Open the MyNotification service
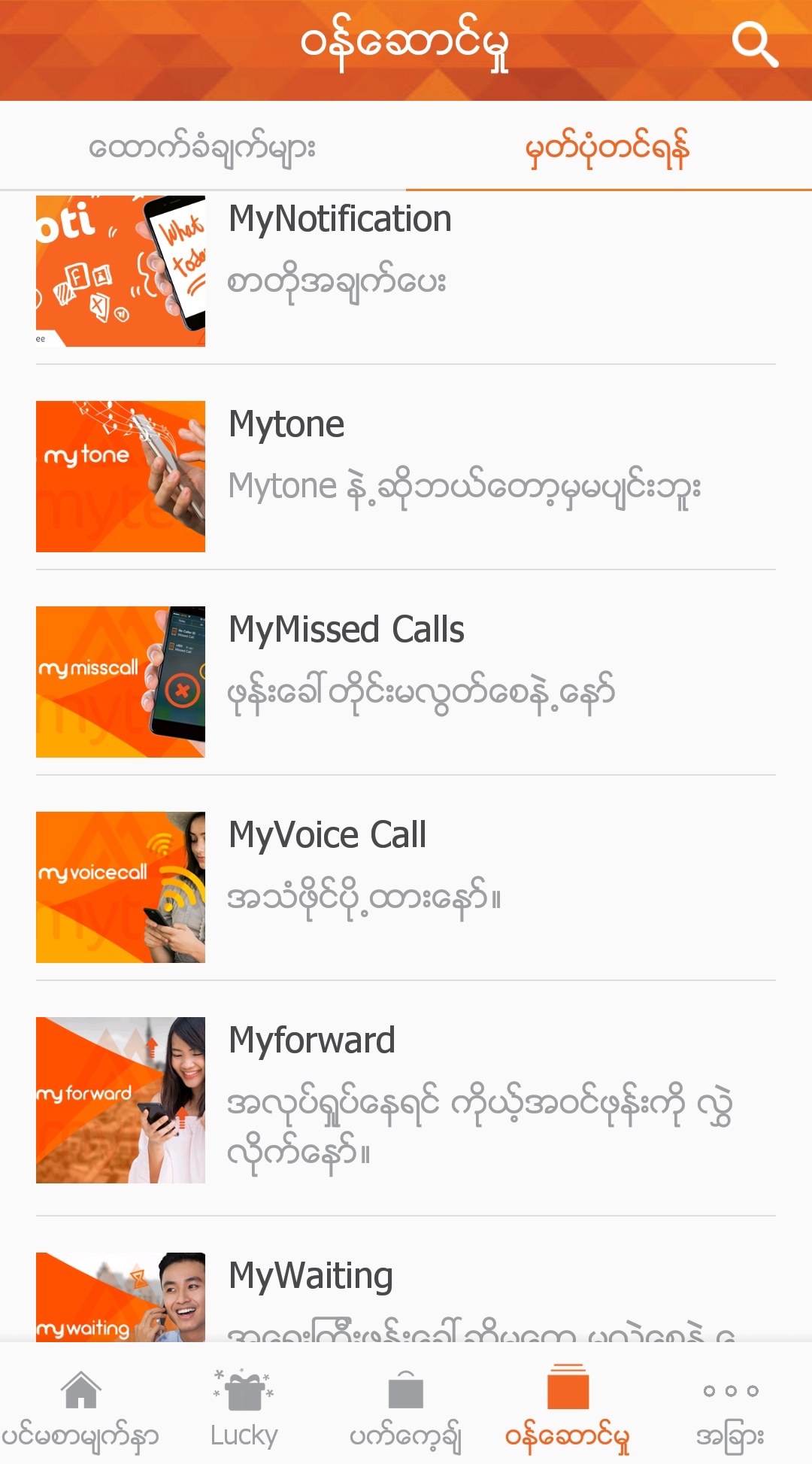812x1464 pixels. click(x=406, y=272)
